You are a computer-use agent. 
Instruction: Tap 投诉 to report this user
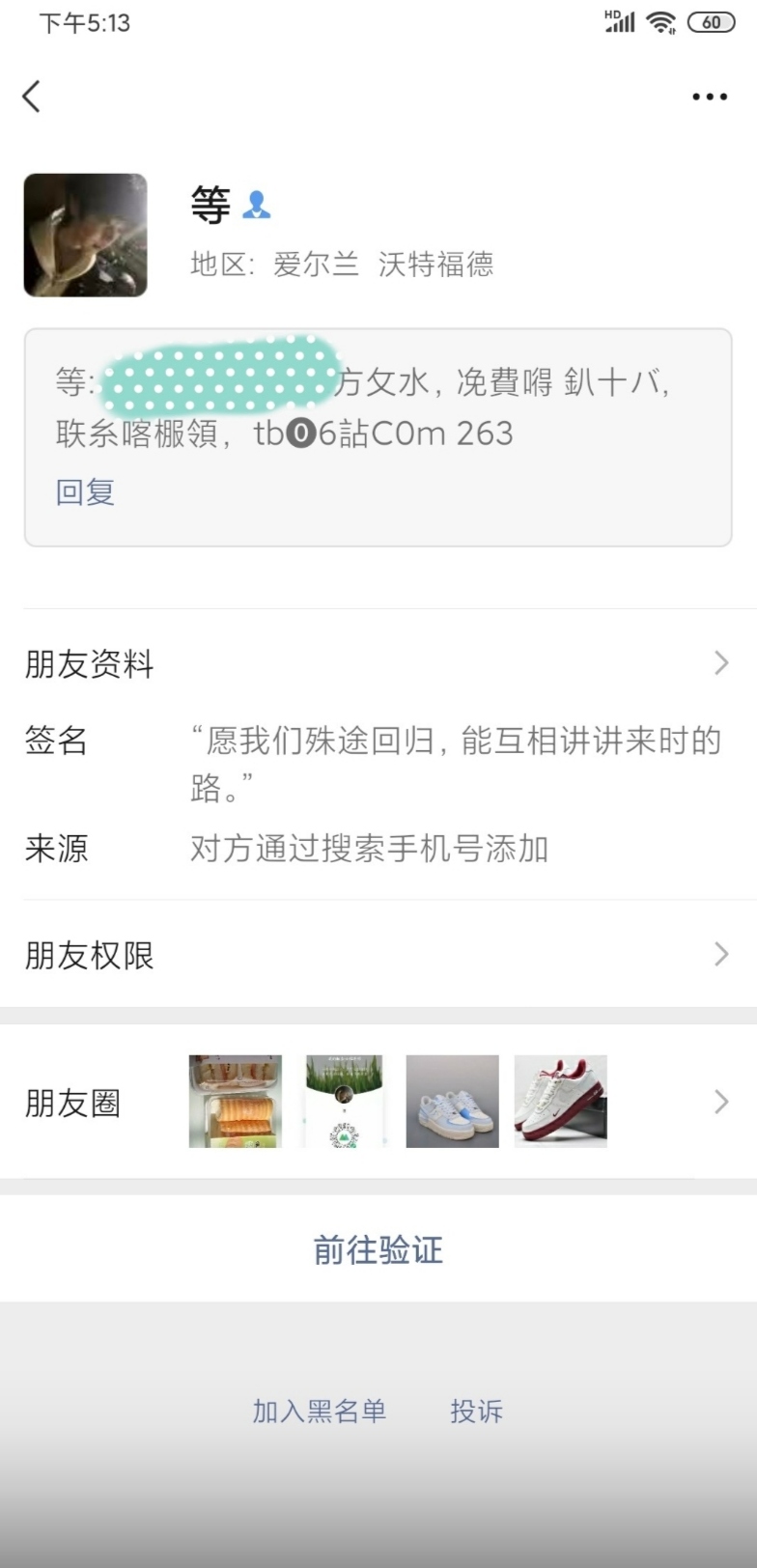476,1411
